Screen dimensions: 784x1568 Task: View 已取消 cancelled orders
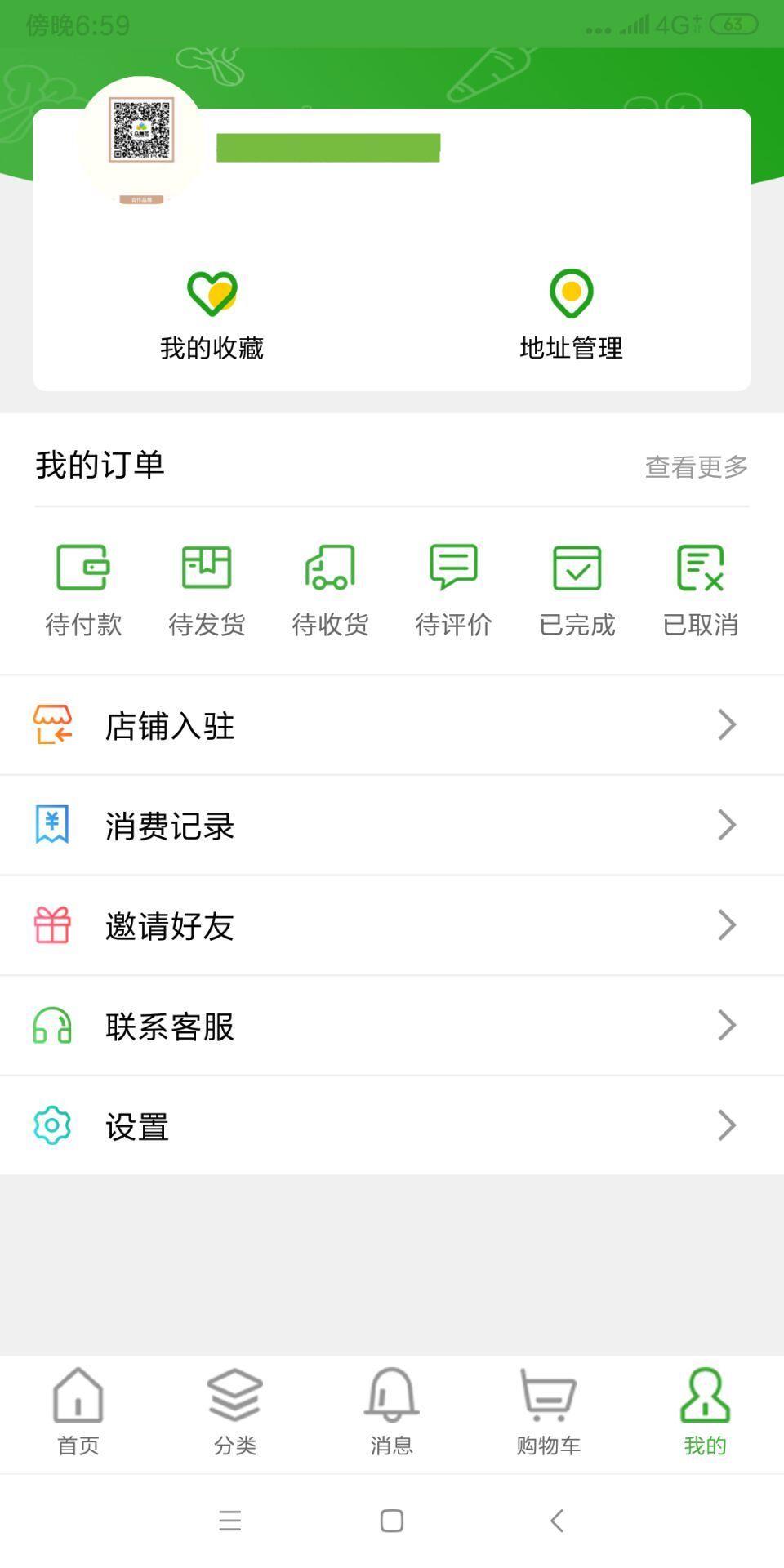[x=701, y=588]
